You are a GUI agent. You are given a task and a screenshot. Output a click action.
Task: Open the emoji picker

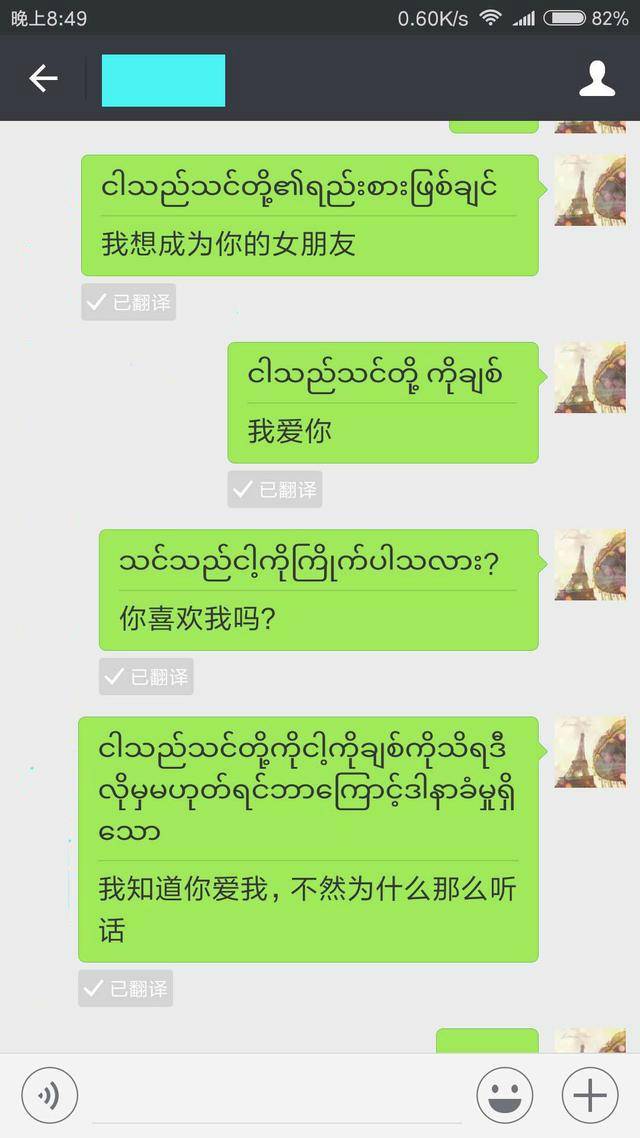coord(504,1095)
